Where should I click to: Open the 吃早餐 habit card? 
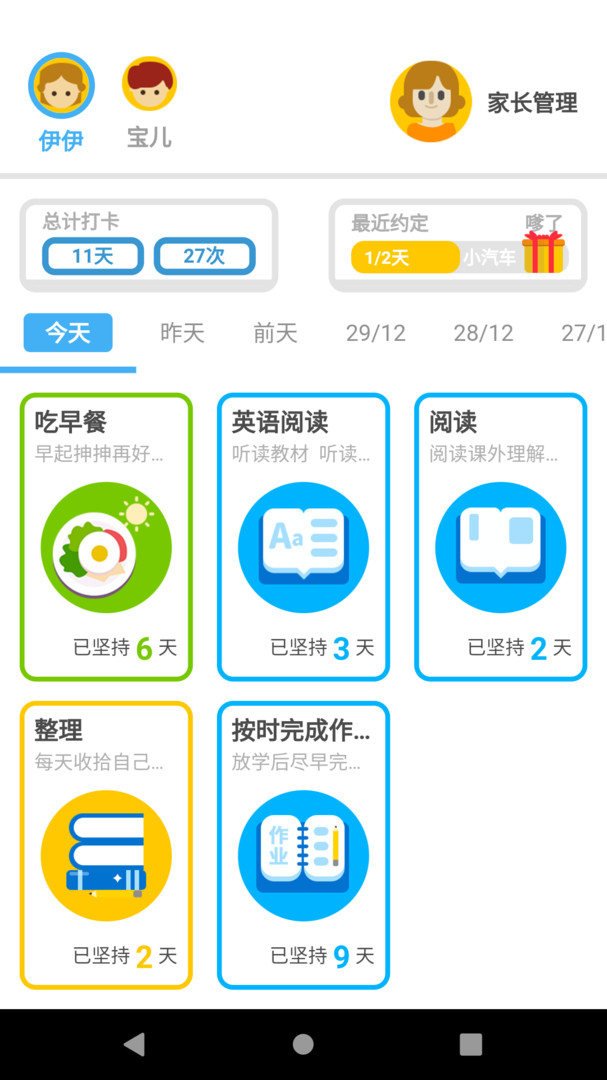(106, 537)
